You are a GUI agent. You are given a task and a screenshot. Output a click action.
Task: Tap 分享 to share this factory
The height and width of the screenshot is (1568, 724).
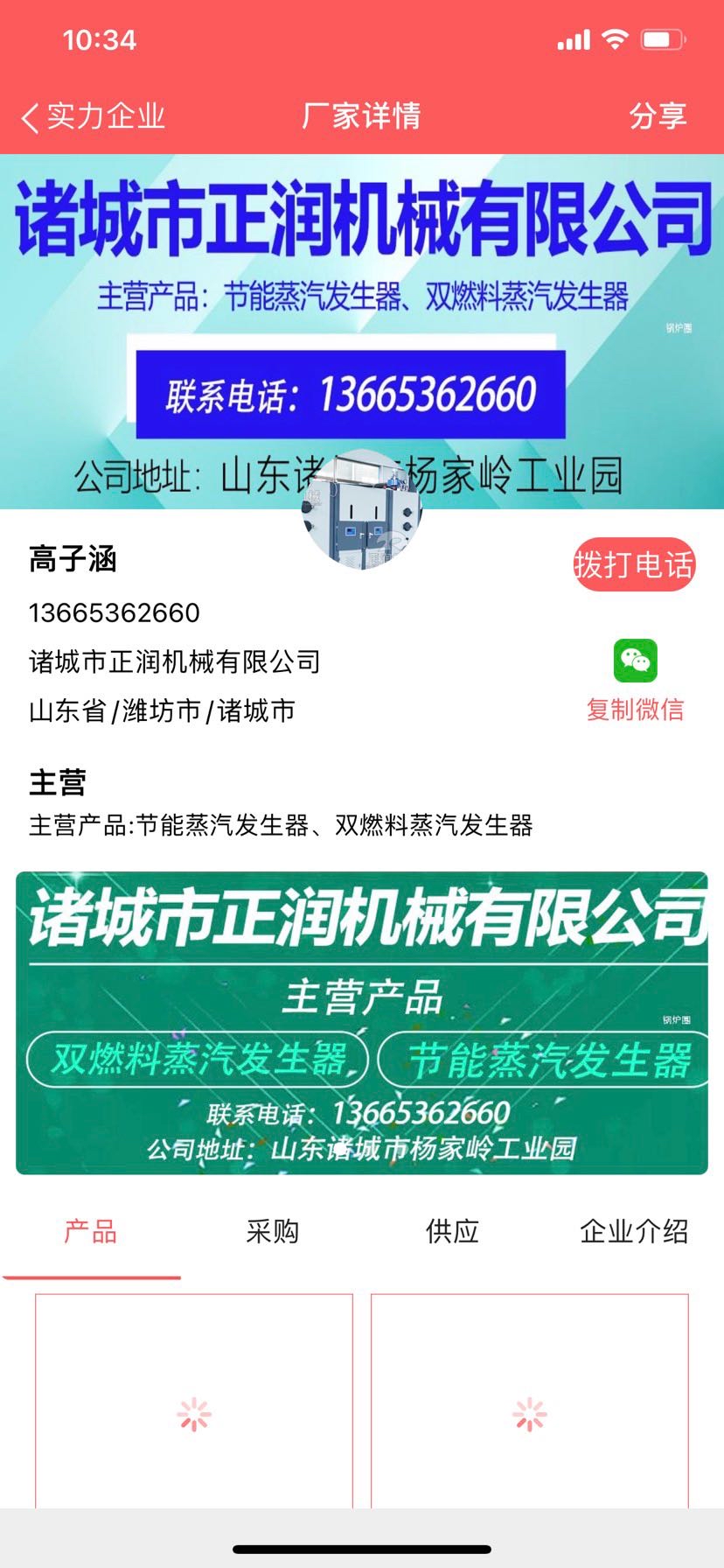click(658, 116)
